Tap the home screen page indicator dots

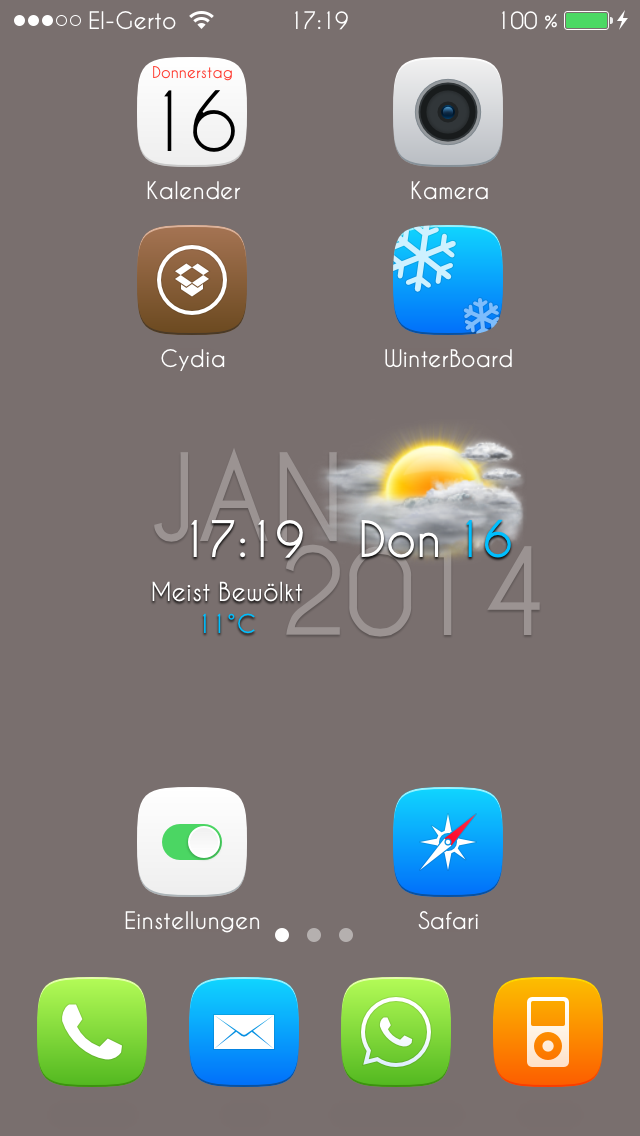pos(314,935)
